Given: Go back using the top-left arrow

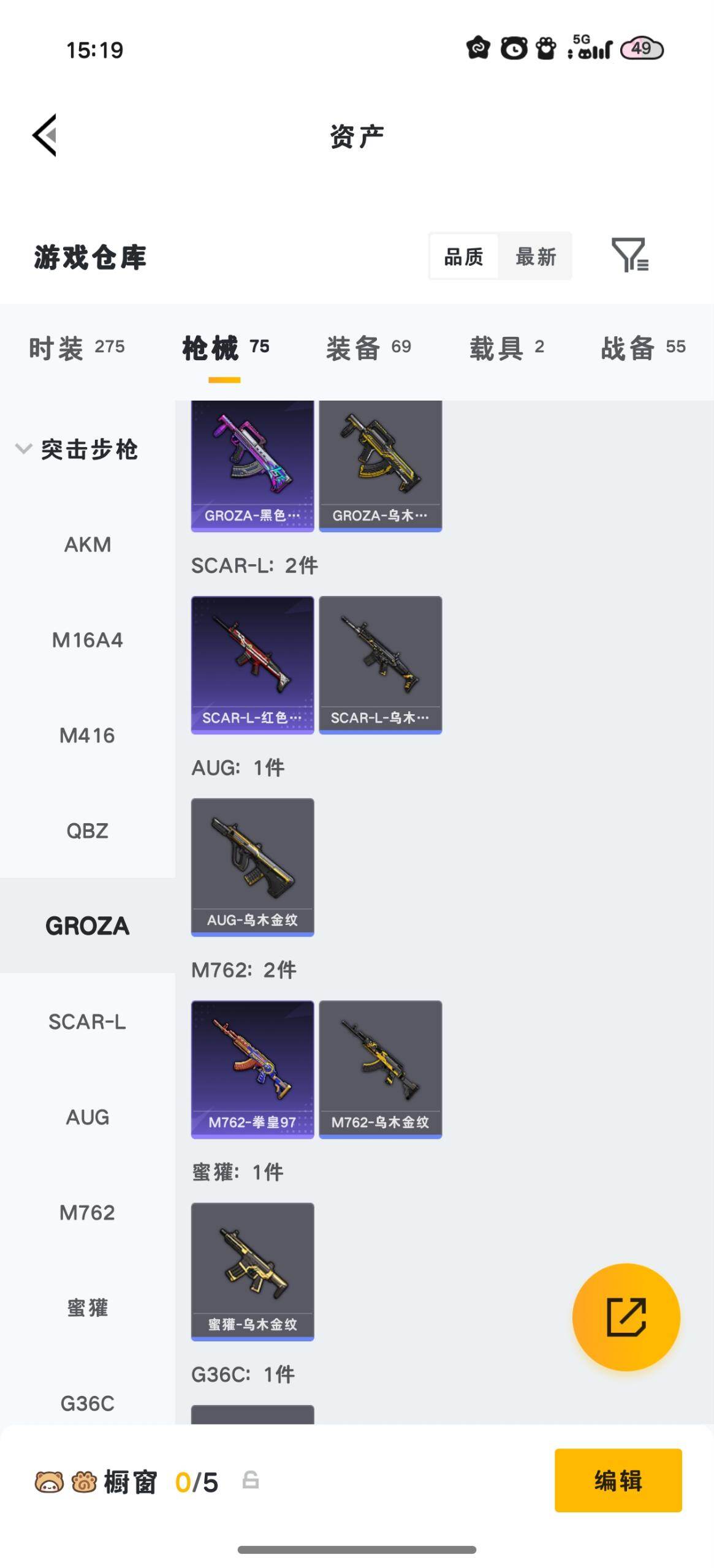Looking at the screenshot, I should coord(45,135).
